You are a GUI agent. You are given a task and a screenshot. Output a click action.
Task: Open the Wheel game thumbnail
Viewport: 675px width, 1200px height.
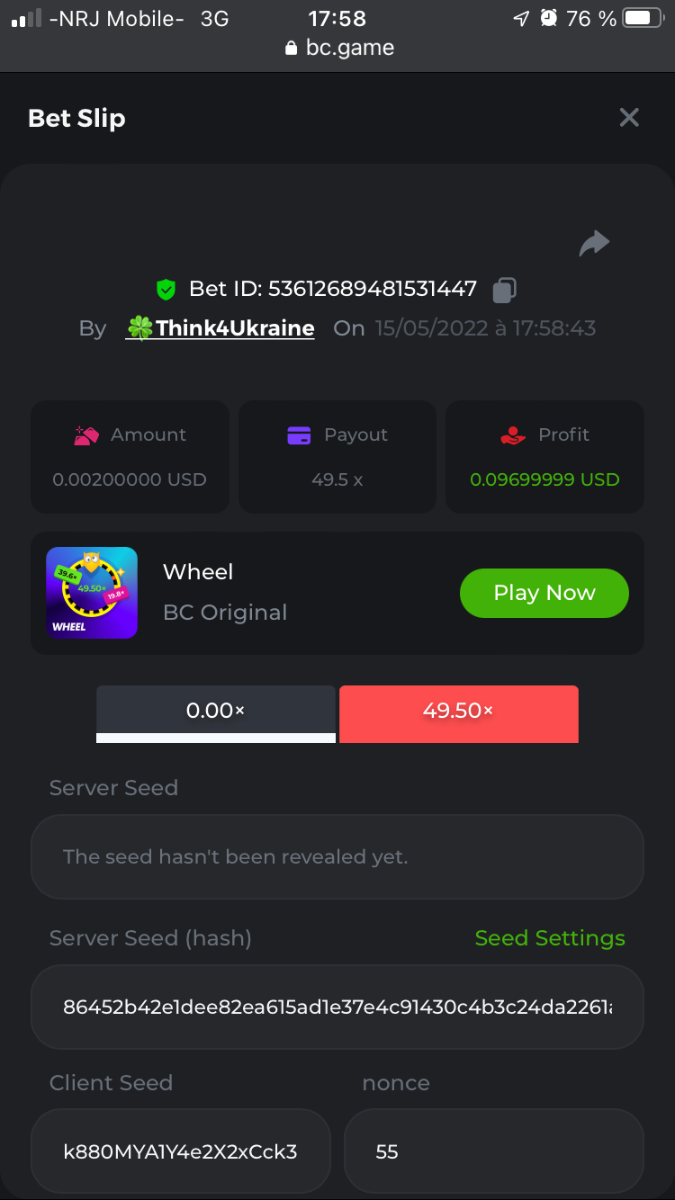click(92, 593)
